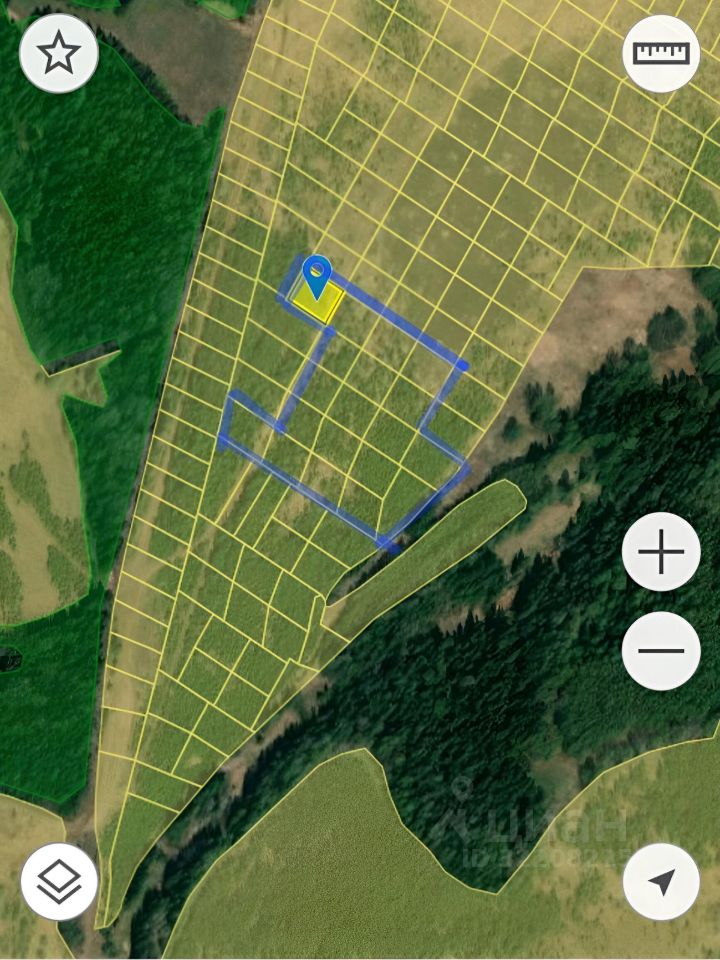
Task: Center the map on my location
Action: (661, 881)
